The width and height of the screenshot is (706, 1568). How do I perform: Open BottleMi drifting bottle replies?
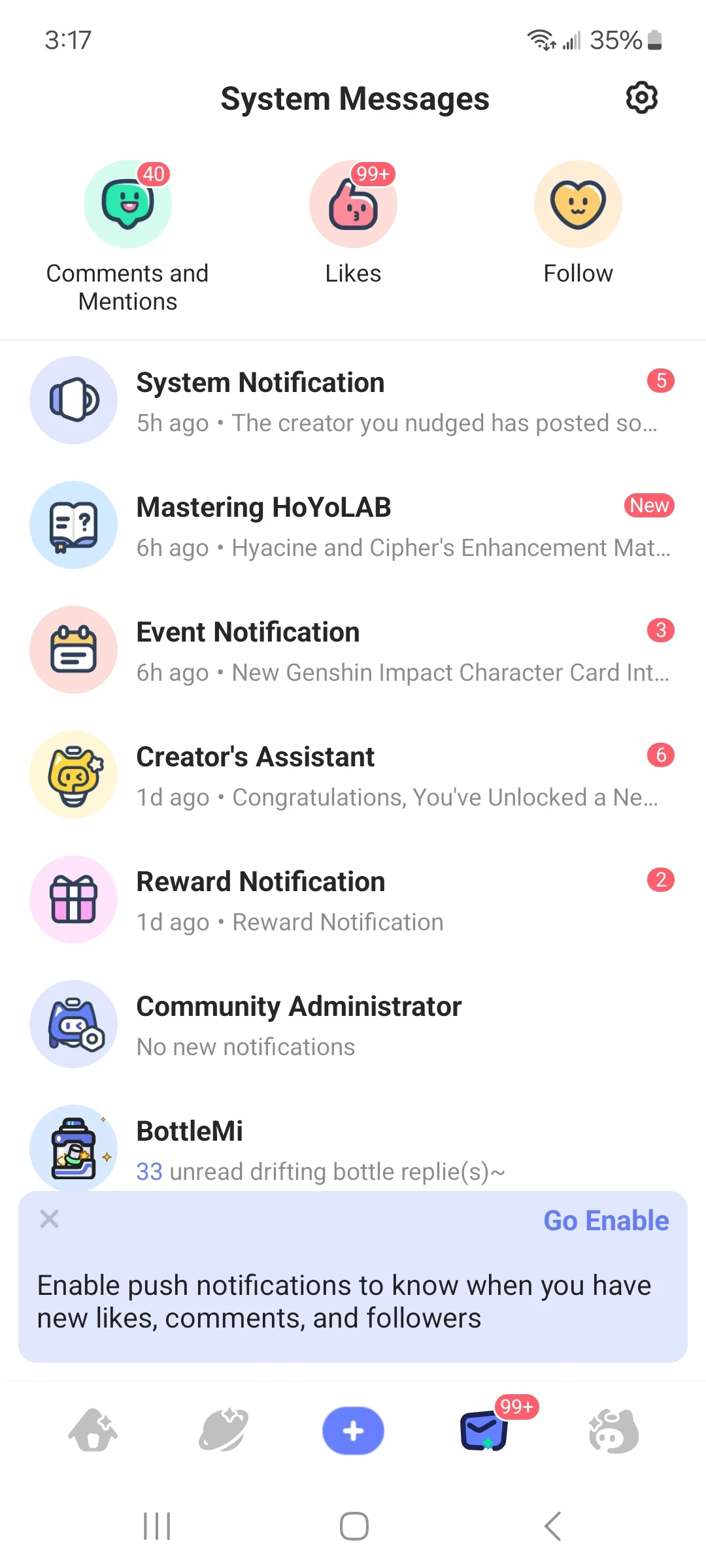[x=353, y=1149]
